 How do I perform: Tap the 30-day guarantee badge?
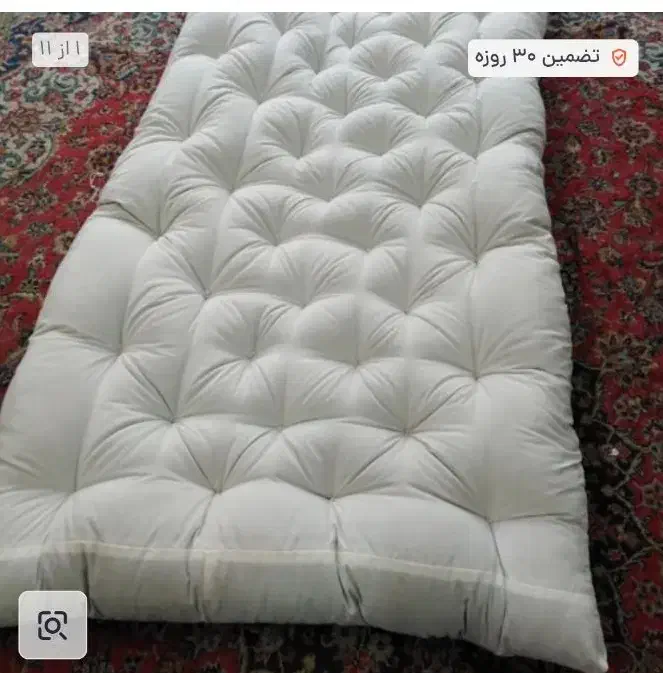click(553, 57)
